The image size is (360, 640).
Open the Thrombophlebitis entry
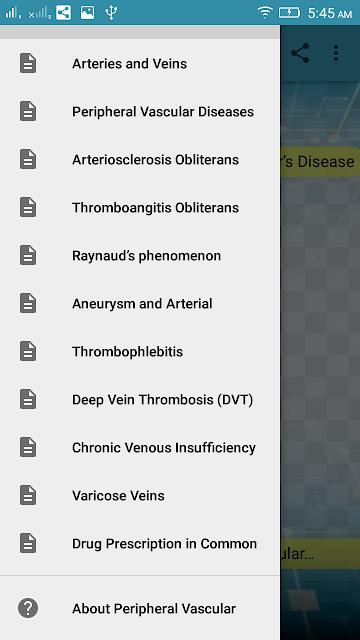[140, 352]
